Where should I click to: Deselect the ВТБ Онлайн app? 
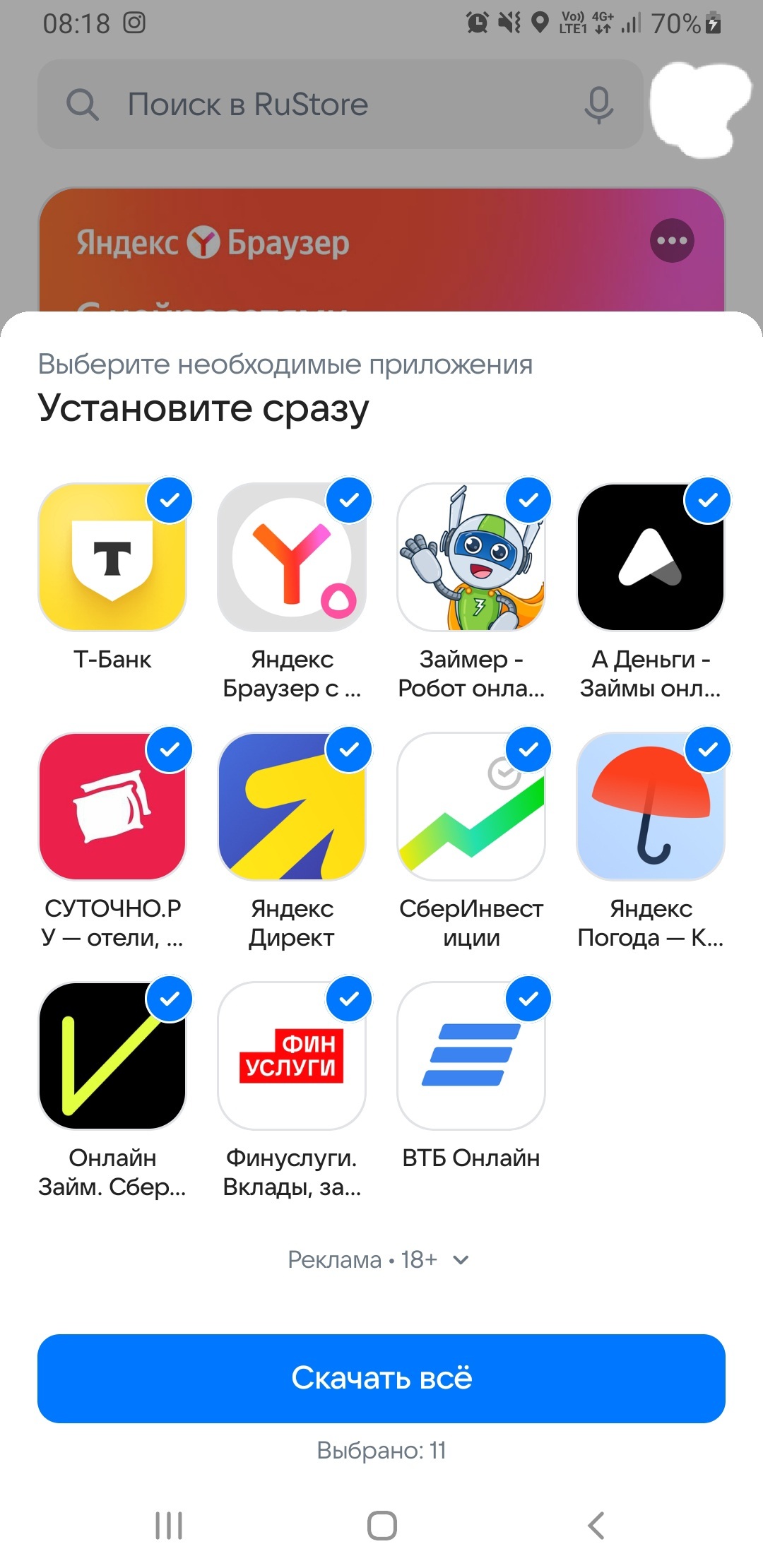coord(528,999)
